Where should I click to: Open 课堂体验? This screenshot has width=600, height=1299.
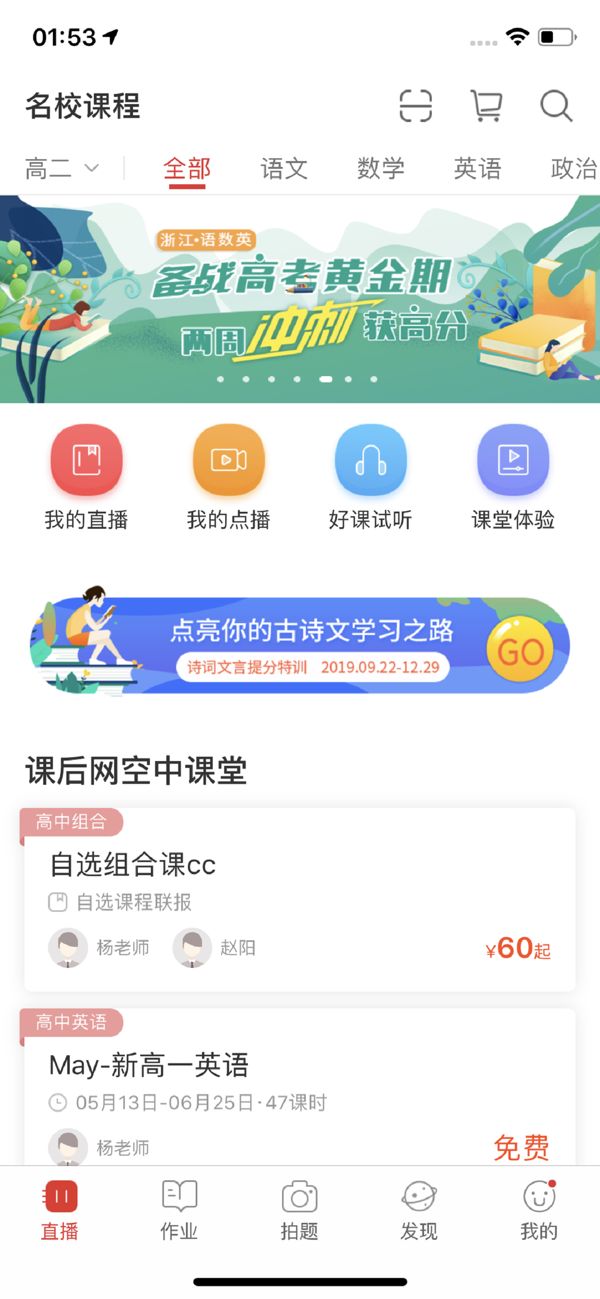point(513,476)
